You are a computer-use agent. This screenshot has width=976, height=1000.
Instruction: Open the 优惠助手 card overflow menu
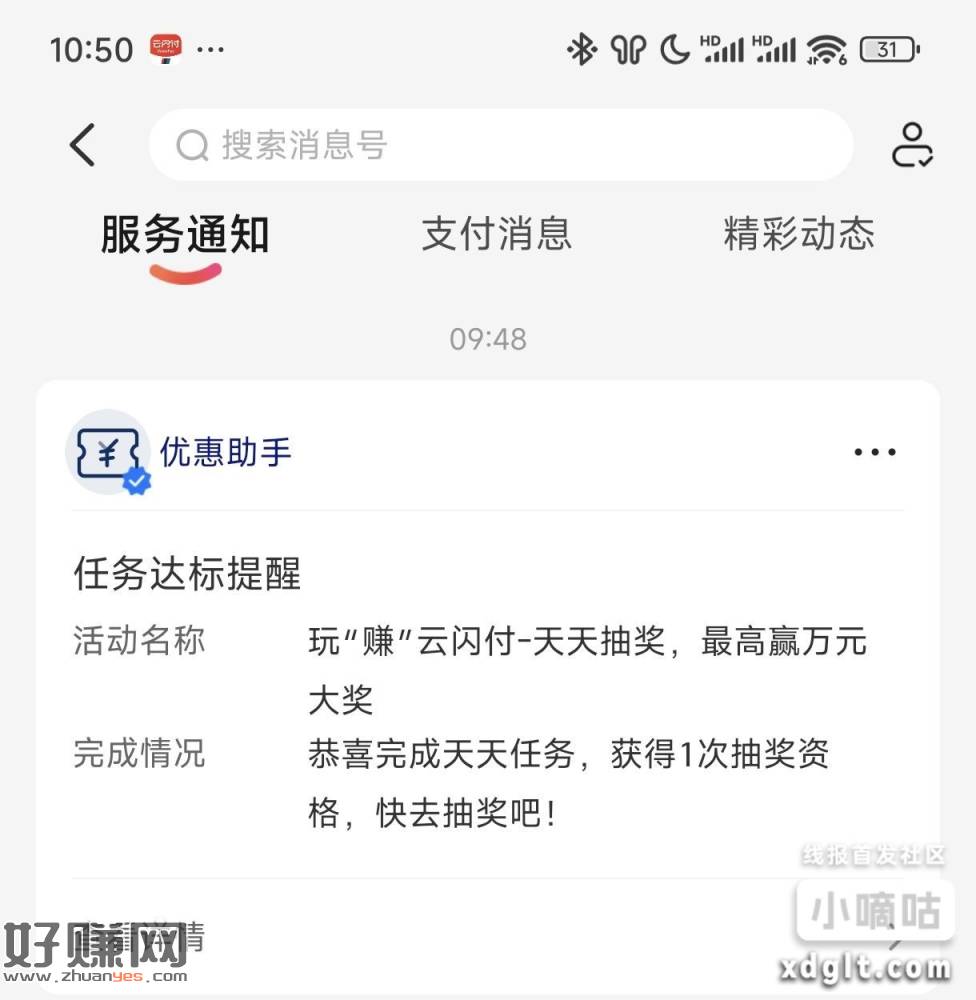(875, 452)
